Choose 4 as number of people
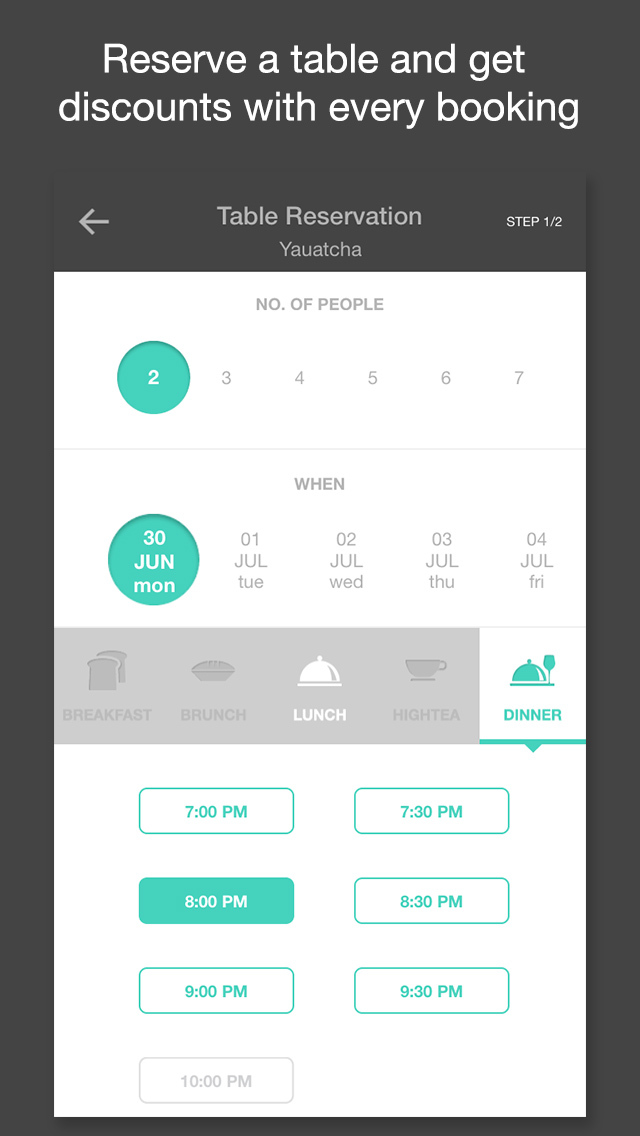 [x=299, y=377]
